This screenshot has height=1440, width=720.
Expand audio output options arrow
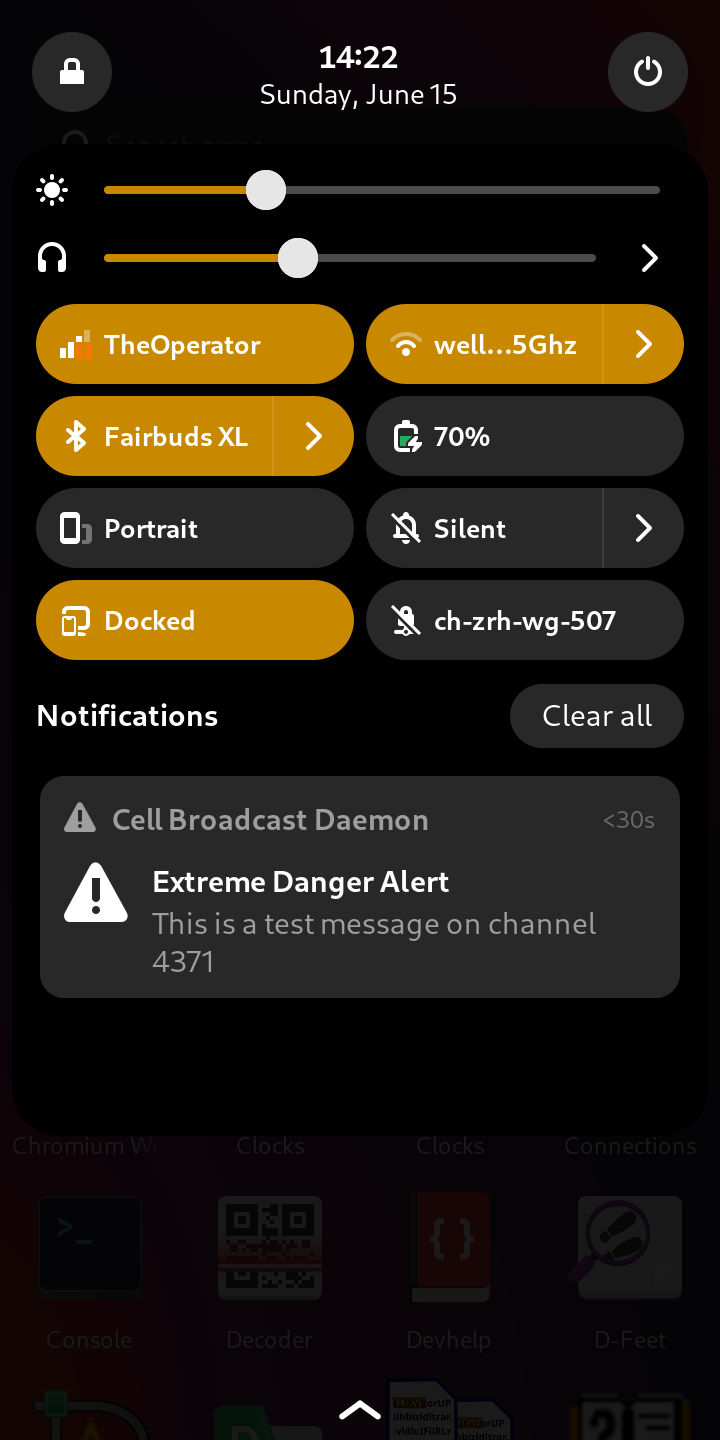[650, 258]
